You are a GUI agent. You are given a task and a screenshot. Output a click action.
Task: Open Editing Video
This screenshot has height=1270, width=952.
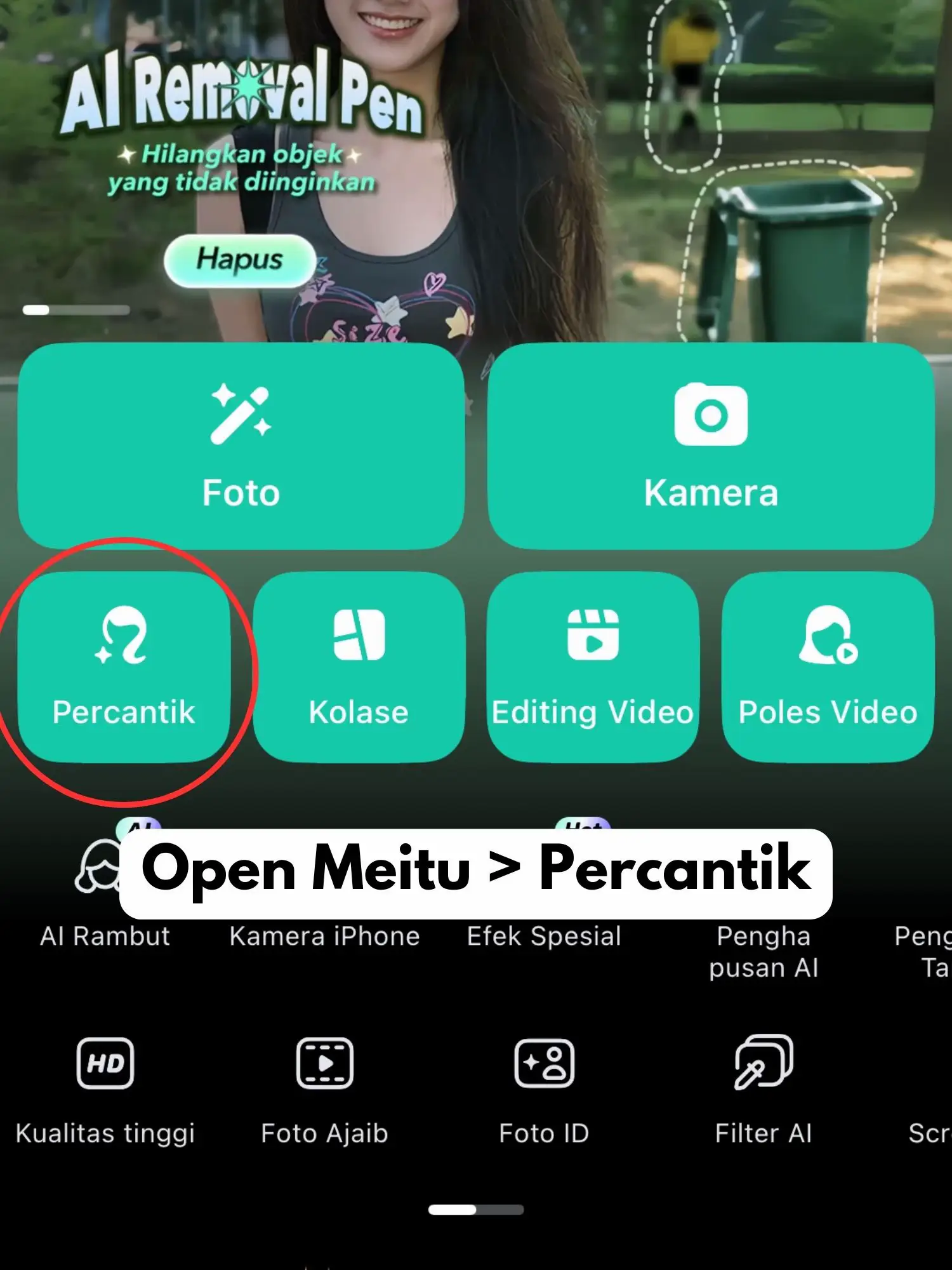click(x=593, y=667)
